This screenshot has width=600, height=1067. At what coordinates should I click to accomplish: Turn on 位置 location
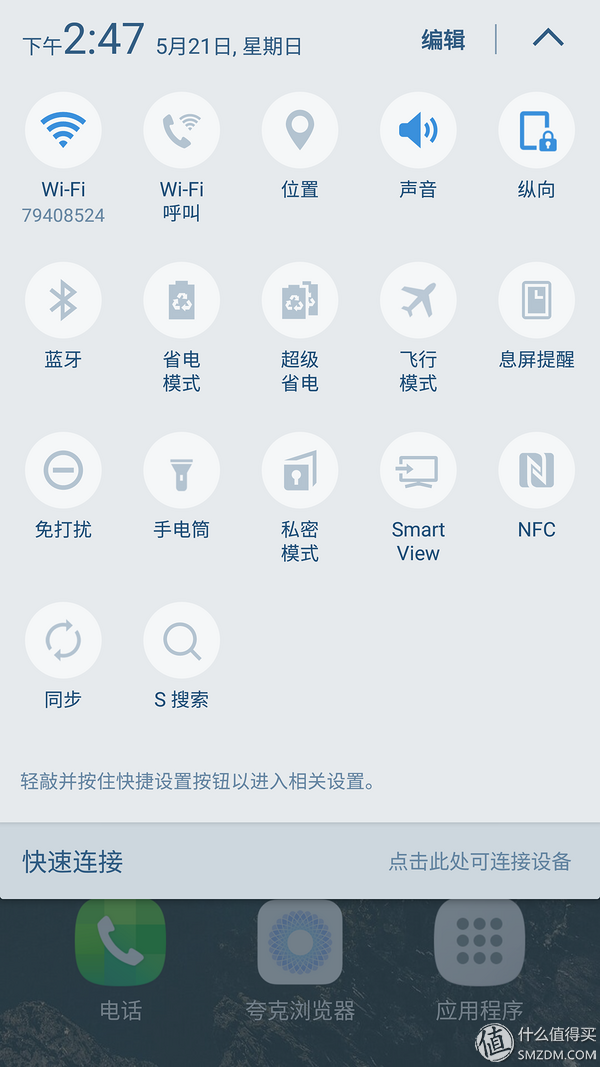pyautogui.click(x=300, y=131)
